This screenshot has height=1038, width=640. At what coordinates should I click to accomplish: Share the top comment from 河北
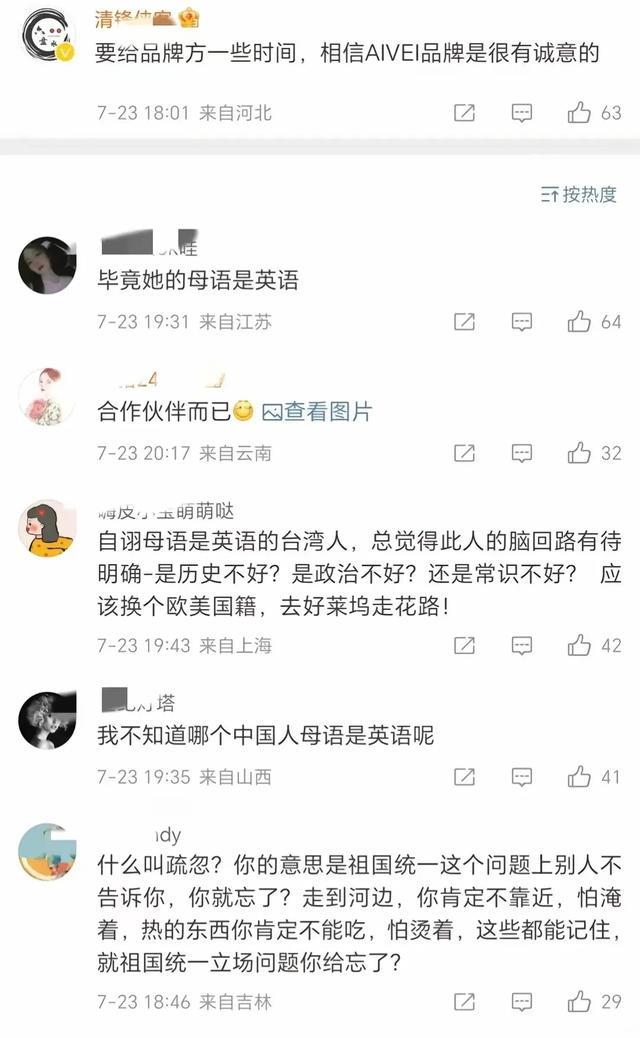tap(464, 113)
